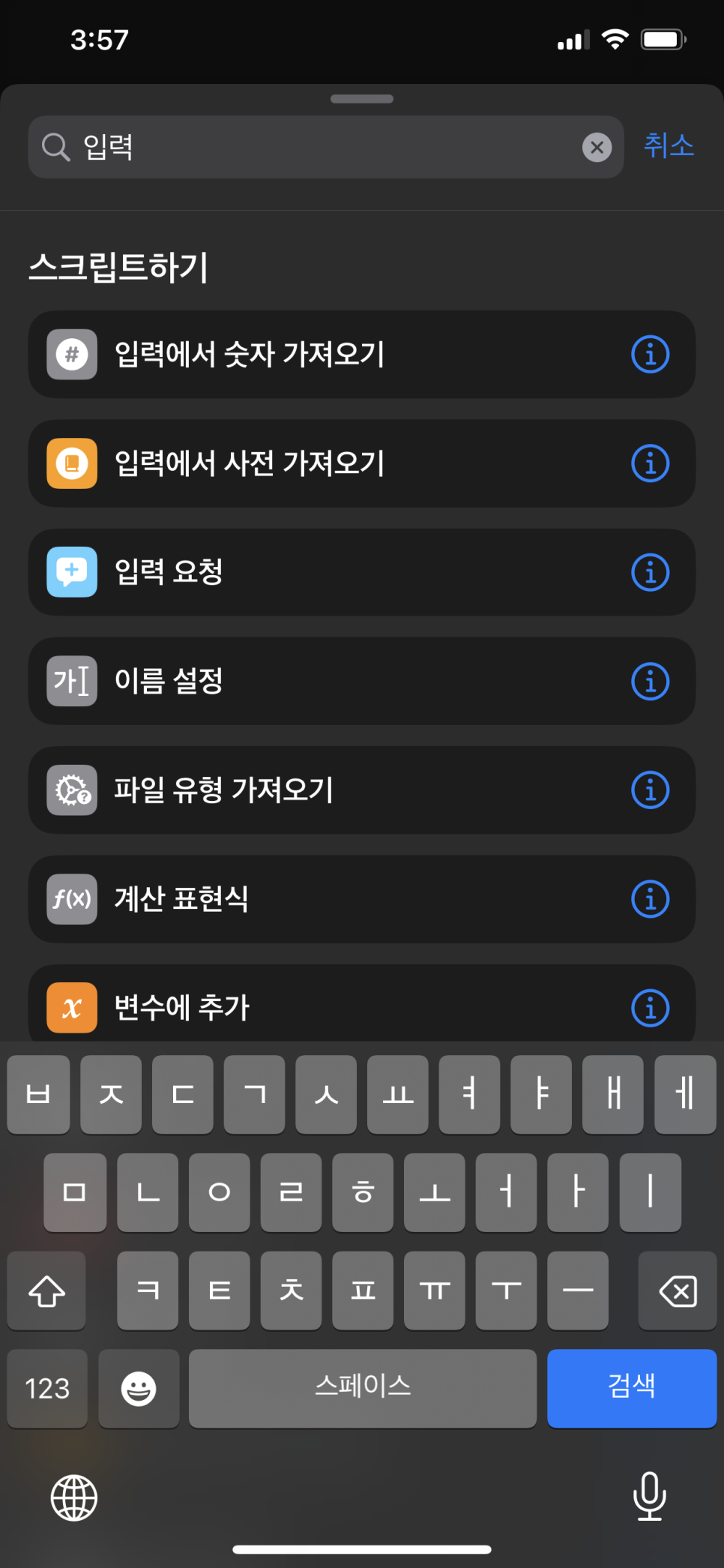Add the 입력에서 숫자 가져오기 action
Image resolution: width=724 pixels, height=1568 pixels.
(x=362, y=355)
